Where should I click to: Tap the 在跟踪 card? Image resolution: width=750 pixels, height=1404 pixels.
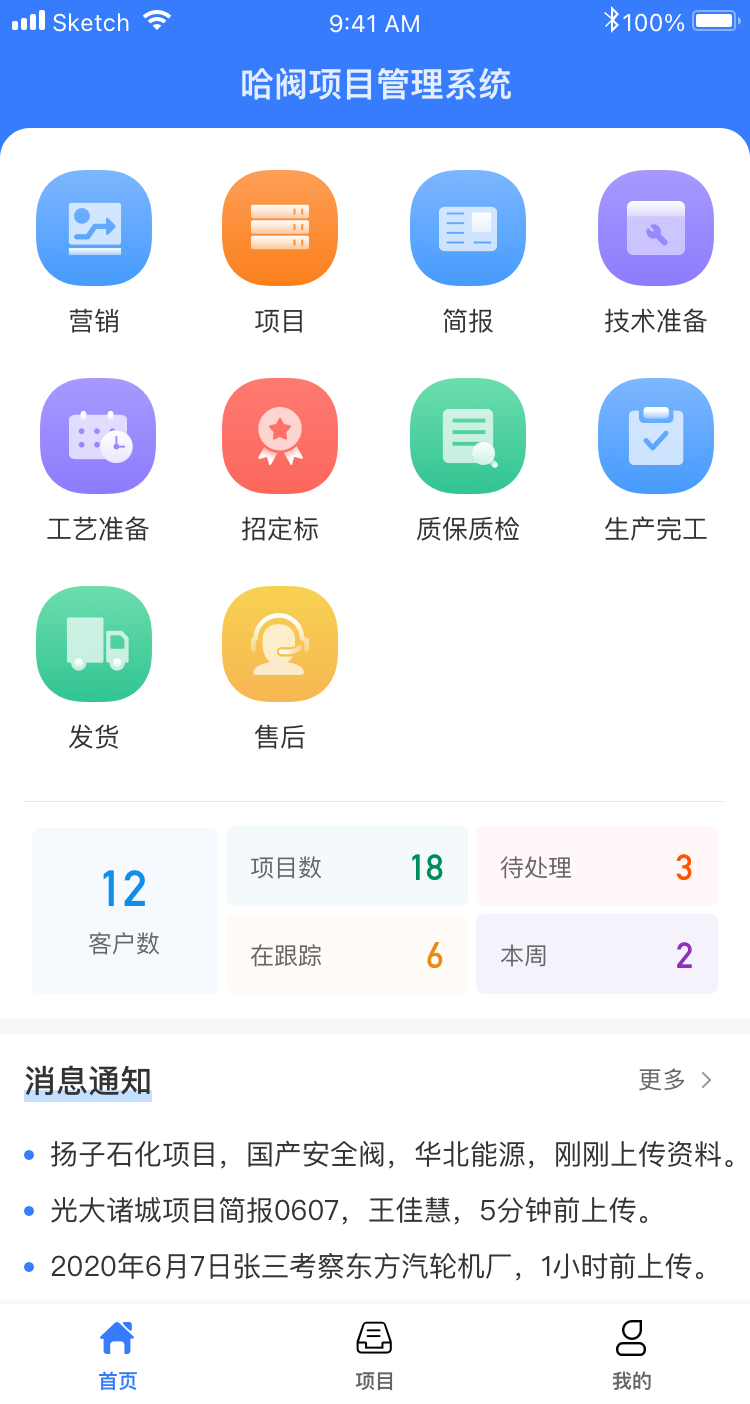point(347,954)
